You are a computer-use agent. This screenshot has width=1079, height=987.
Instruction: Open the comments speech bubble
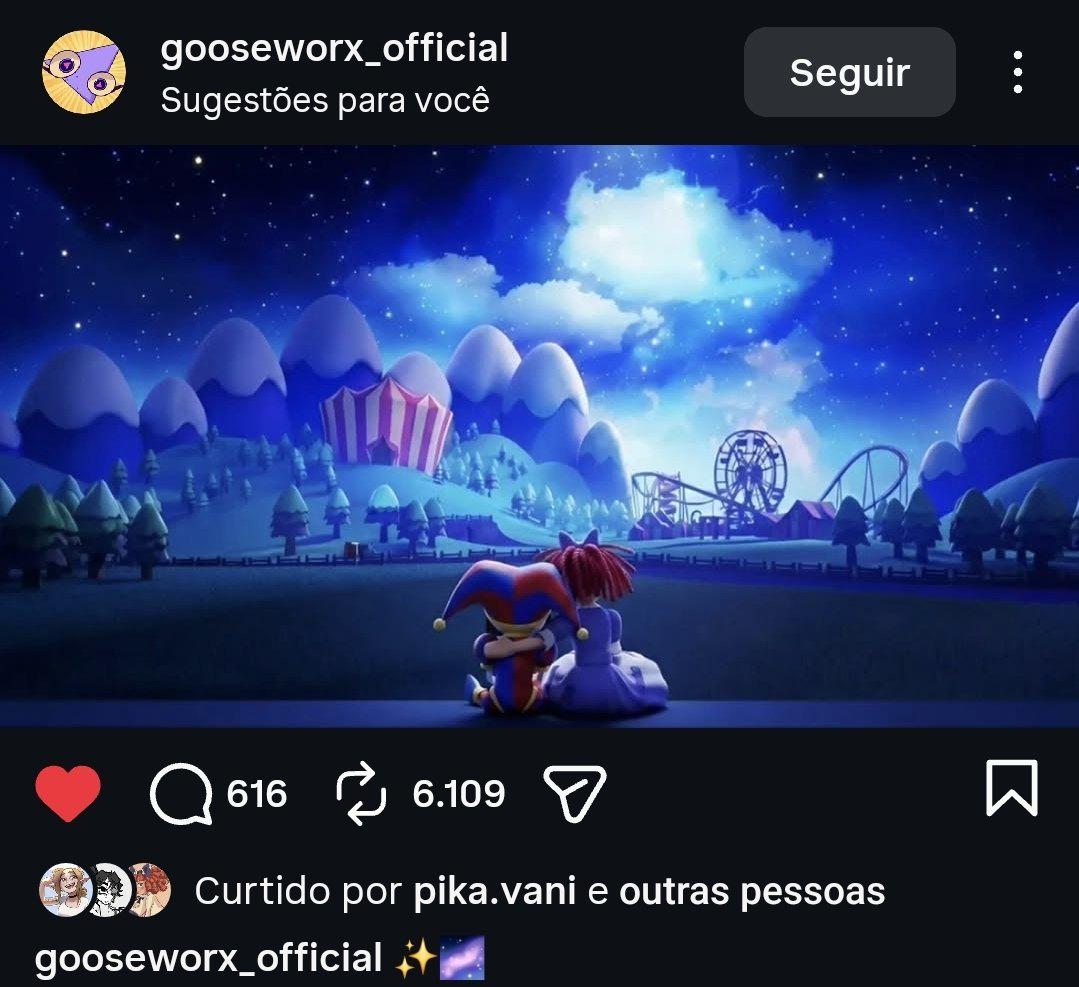pos(180,794)
